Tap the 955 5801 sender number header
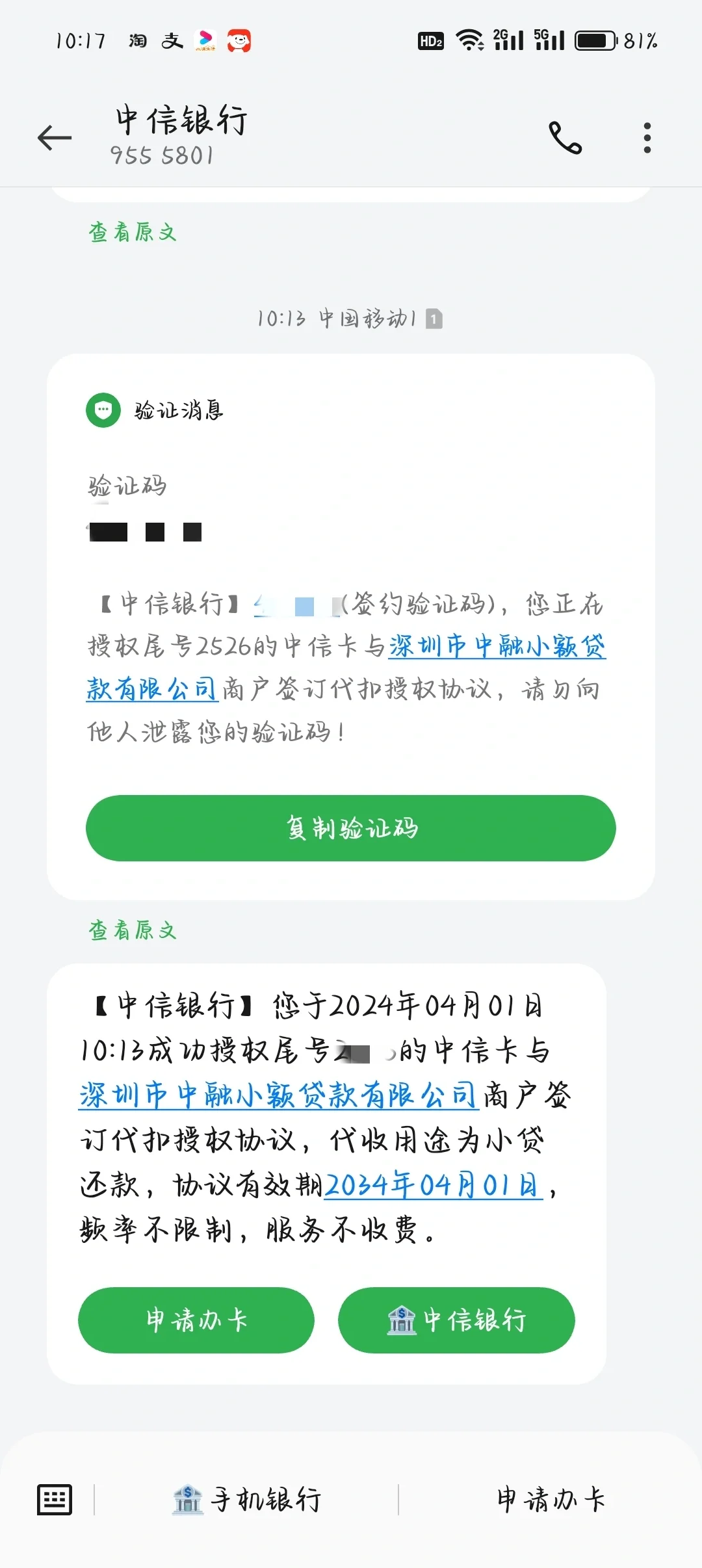 (163, 155)
